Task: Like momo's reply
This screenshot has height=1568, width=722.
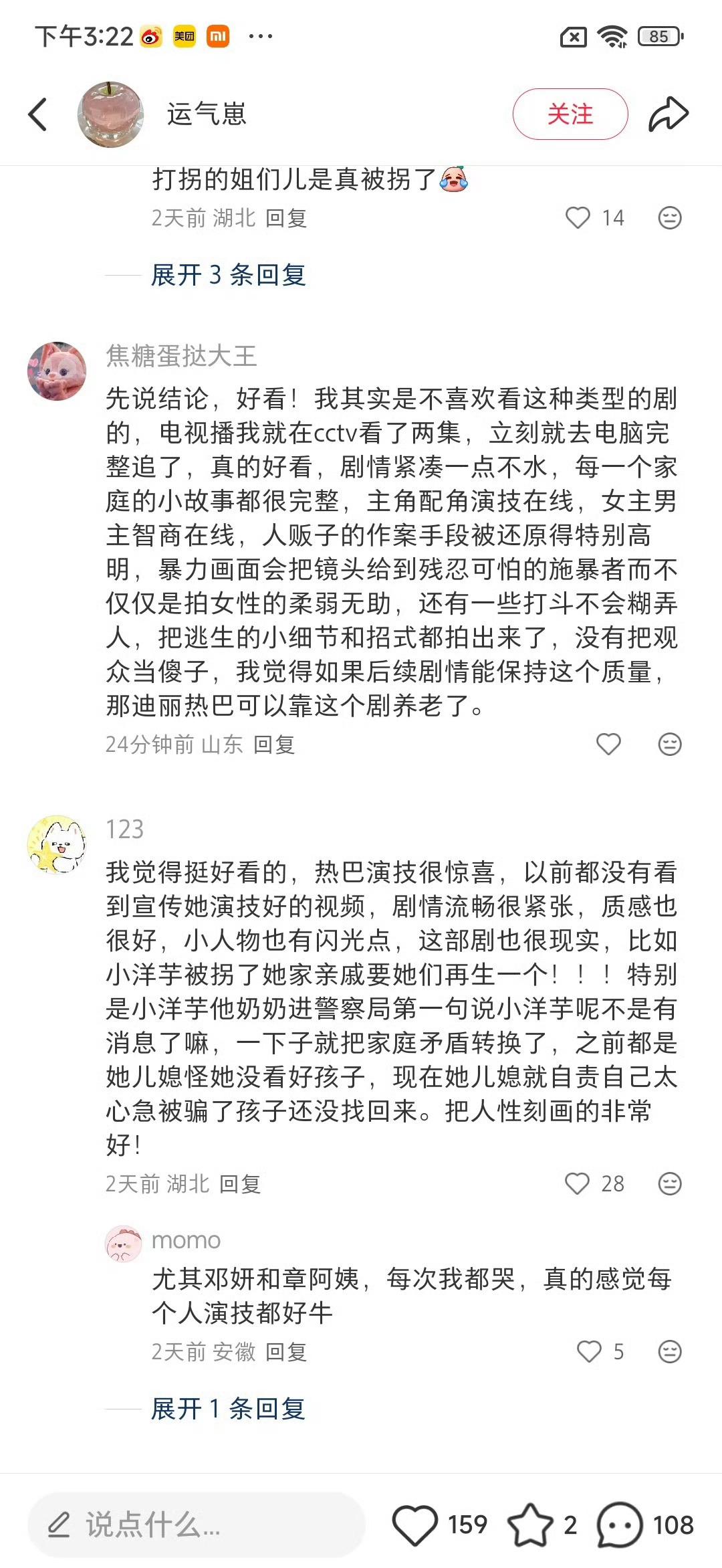Action: [589, 1351]
